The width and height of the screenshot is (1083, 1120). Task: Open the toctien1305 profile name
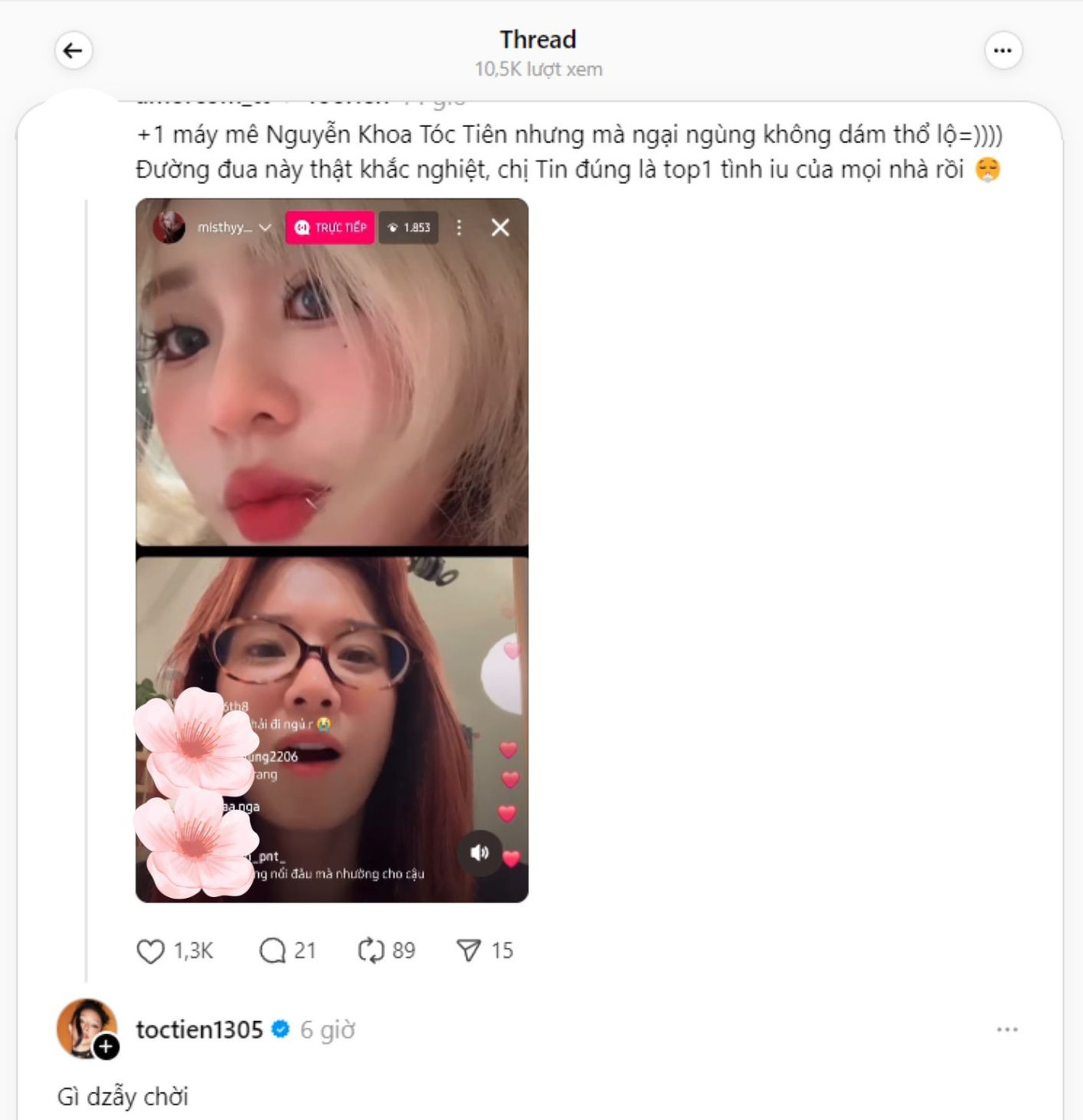pos(199,1030)
